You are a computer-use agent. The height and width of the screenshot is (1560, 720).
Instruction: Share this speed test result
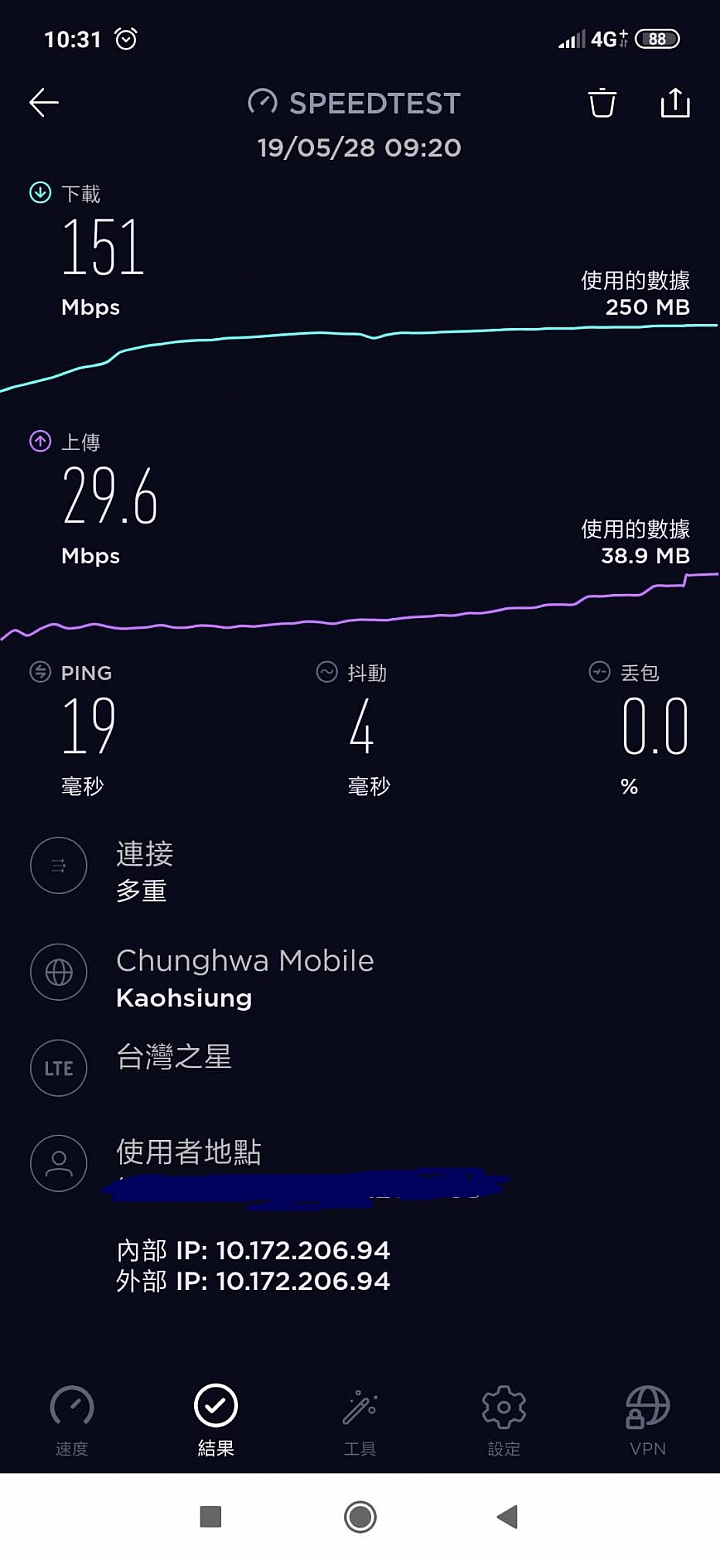click(x=675, y=102)
